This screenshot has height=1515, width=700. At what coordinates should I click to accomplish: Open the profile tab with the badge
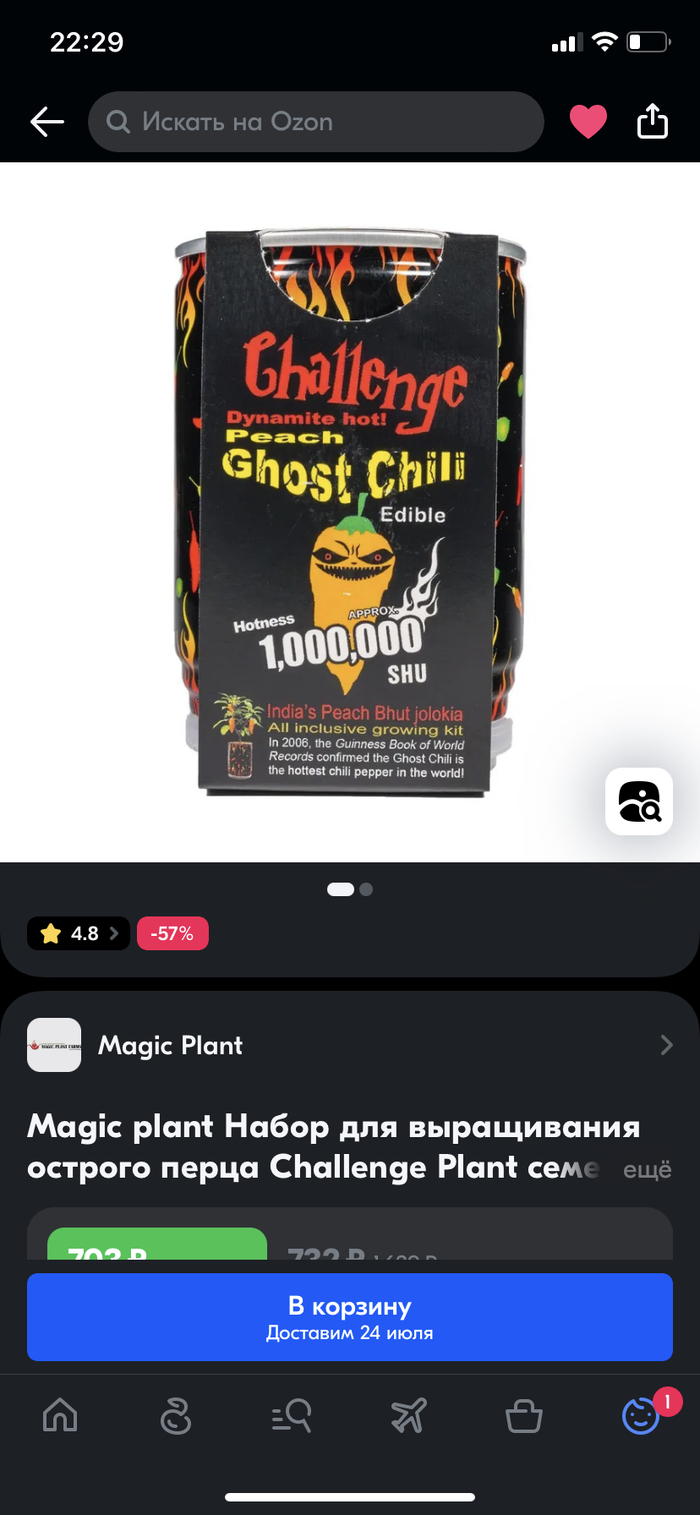(x=640, y=1415)
